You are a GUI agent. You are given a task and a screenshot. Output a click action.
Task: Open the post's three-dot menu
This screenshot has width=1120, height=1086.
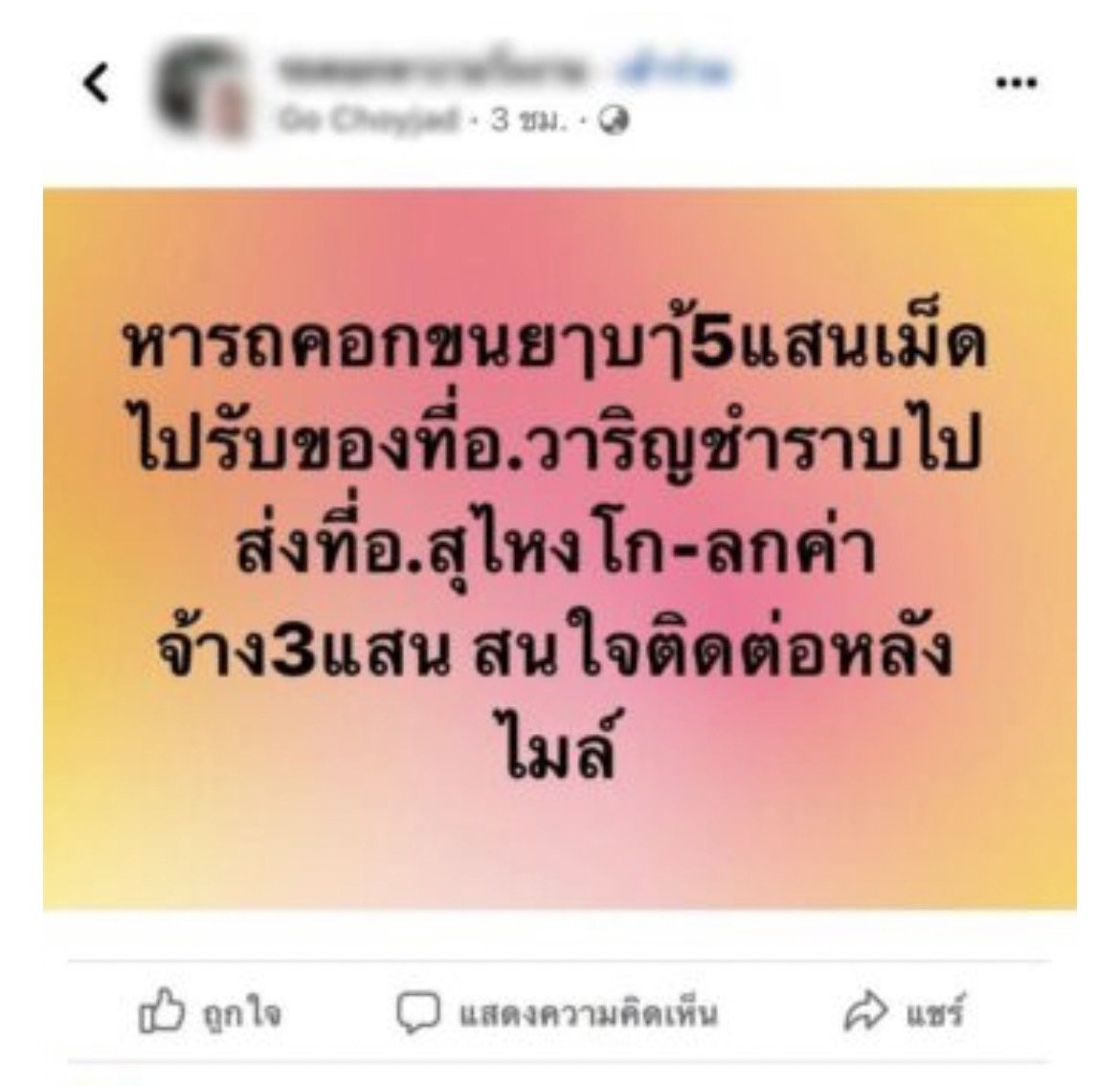click(x=1017, y=83)
